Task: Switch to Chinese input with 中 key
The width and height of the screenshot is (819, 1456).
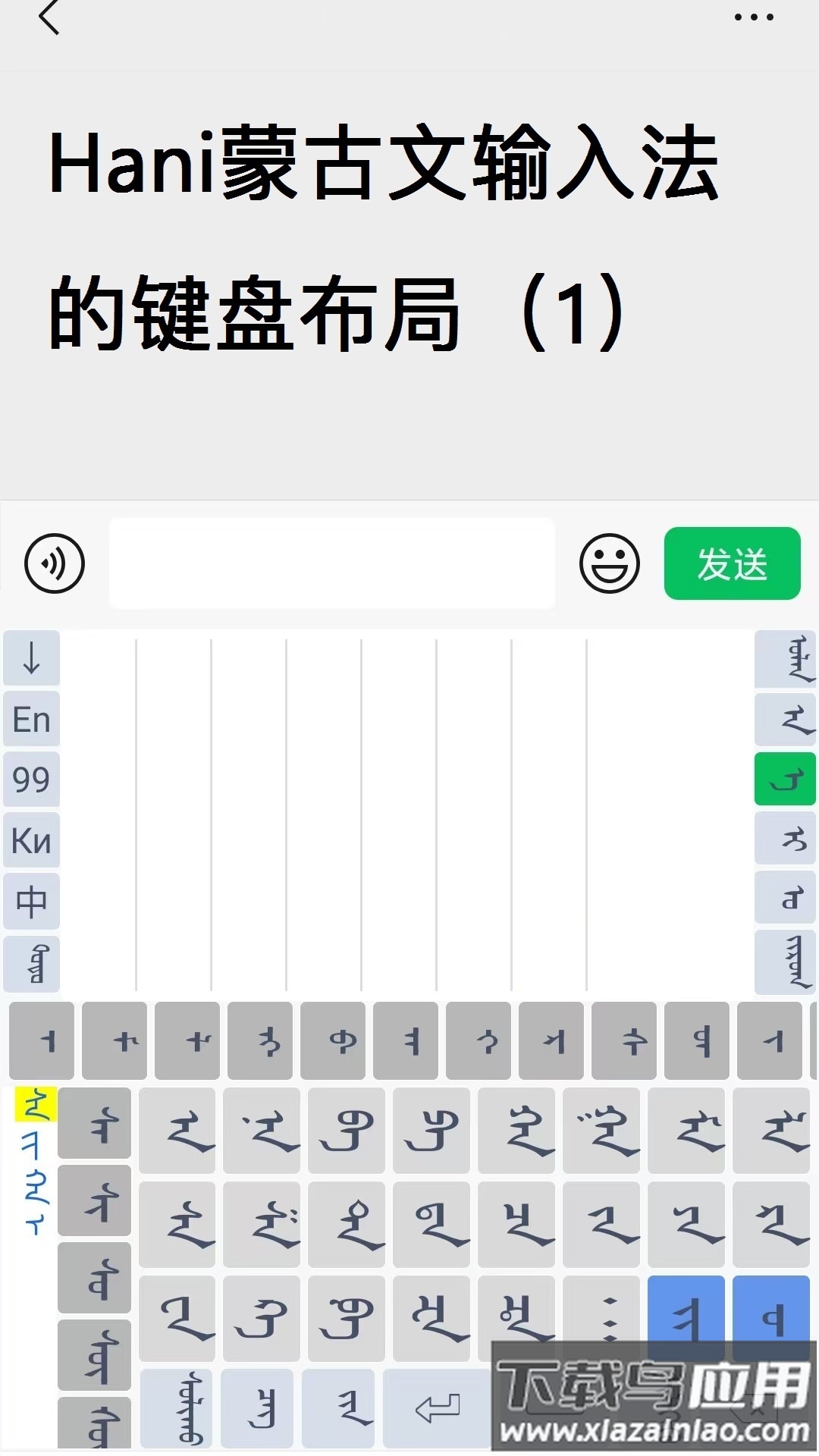Action: (31, 901)
